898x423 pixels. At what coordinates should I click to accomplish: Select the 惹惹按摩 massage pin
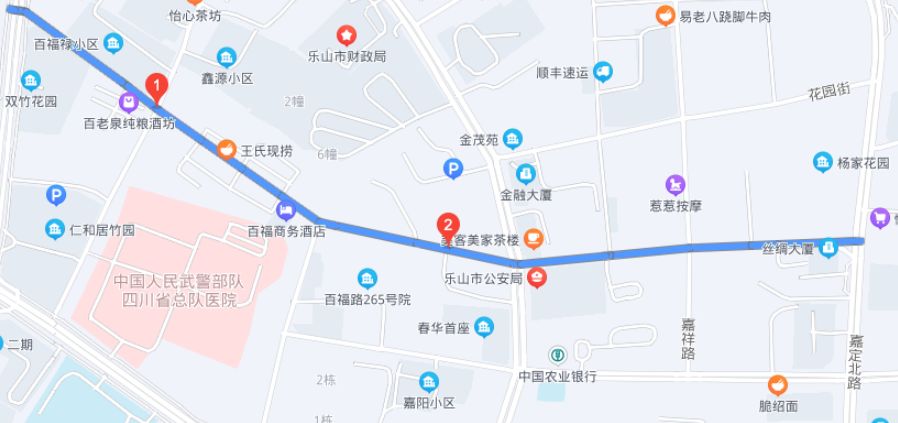click(676, 184)
